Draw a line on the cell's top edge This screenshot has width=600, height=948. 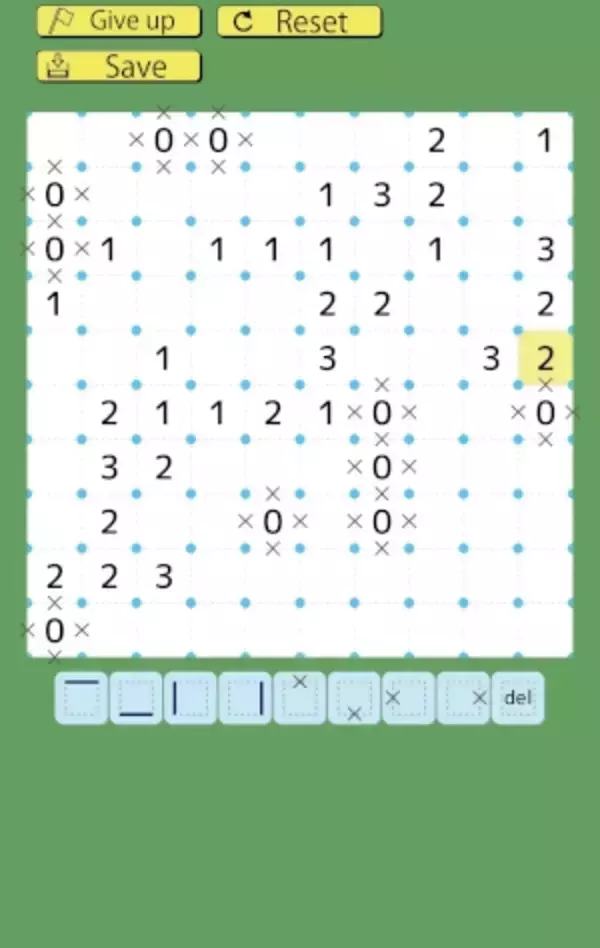(x=81, y=698)
